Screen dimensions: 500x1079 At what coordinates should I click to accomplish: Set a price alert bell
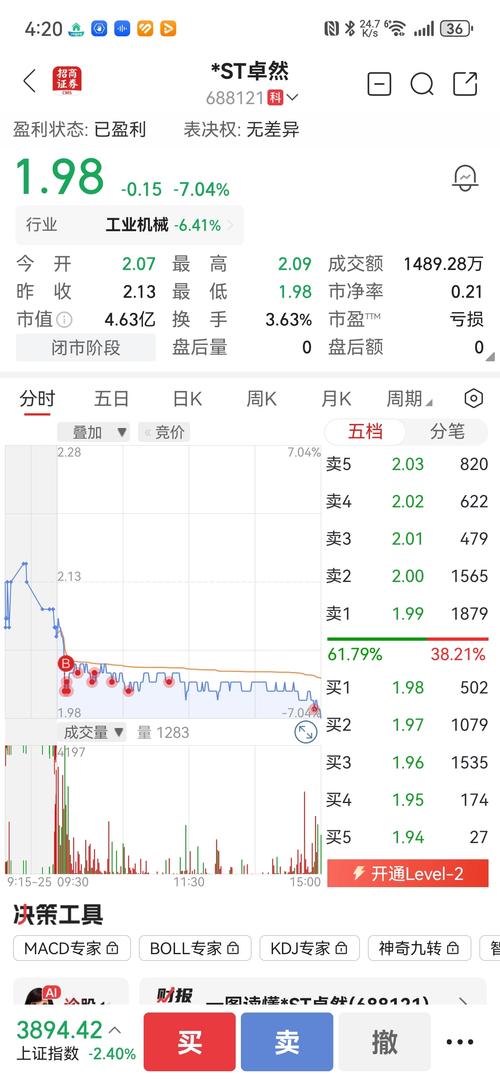[x=465, y=178]
